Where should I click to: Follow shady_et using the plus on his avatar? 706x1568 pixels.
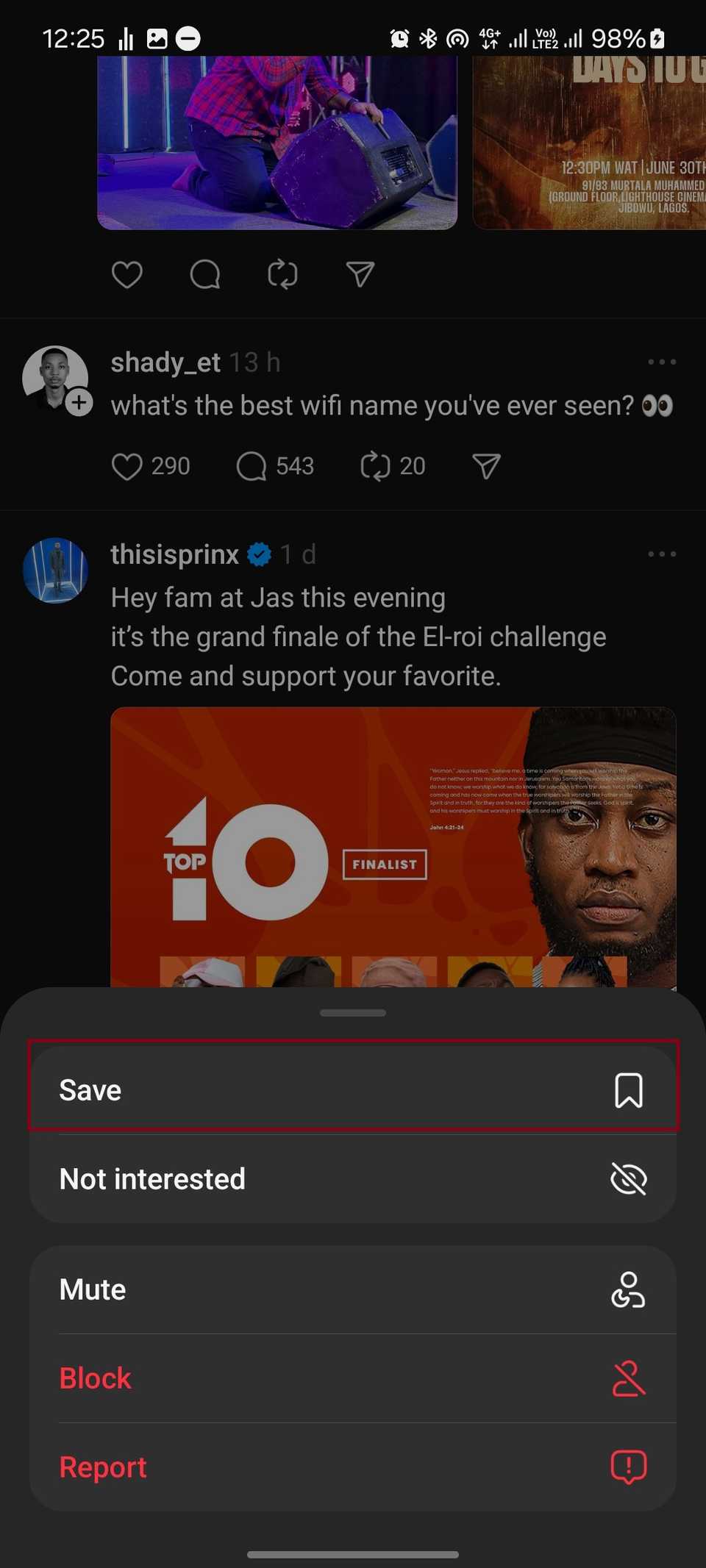coord(79,403)
